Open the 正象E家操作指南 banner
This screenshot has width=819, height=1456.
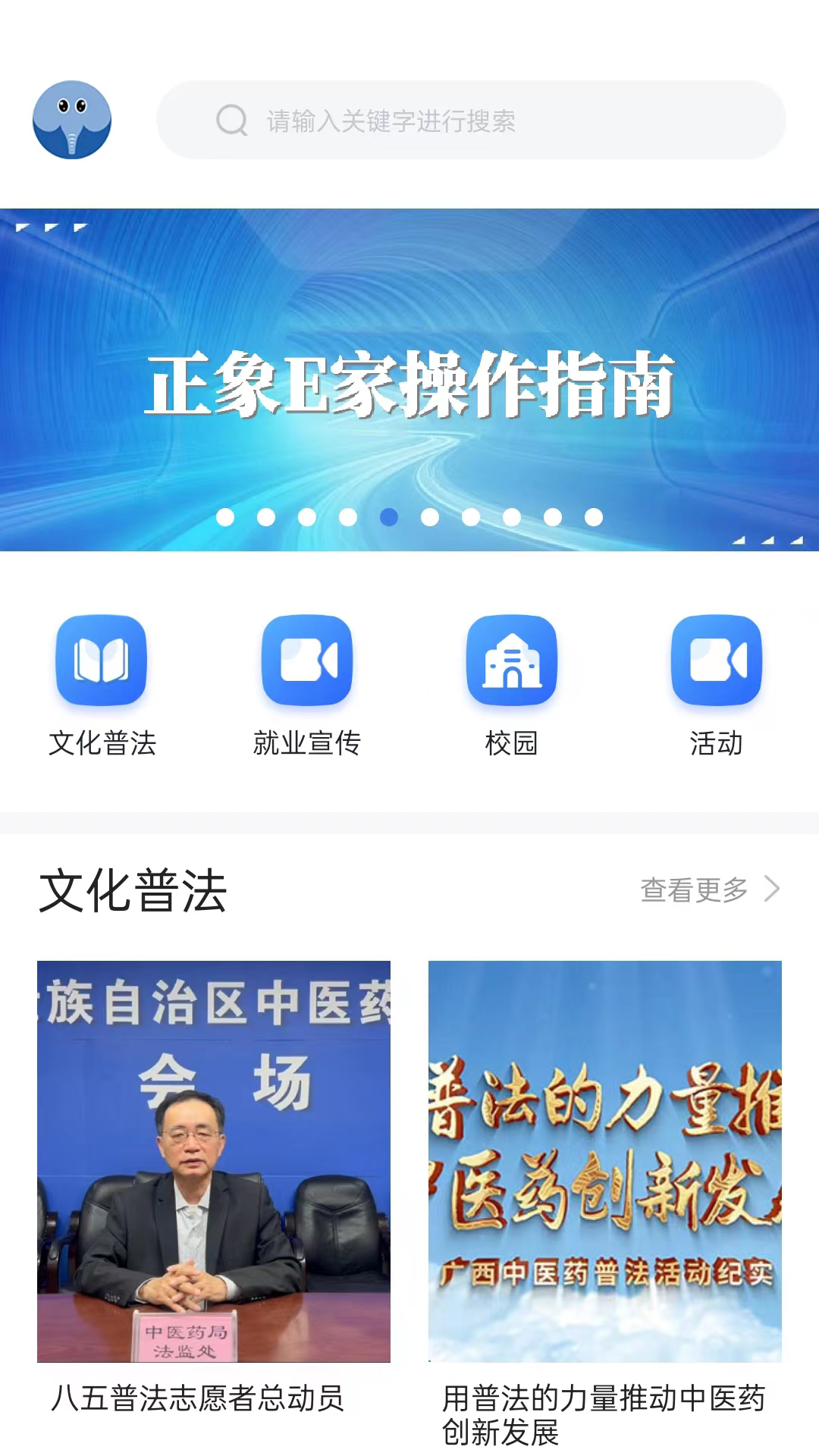click(409, 379)
